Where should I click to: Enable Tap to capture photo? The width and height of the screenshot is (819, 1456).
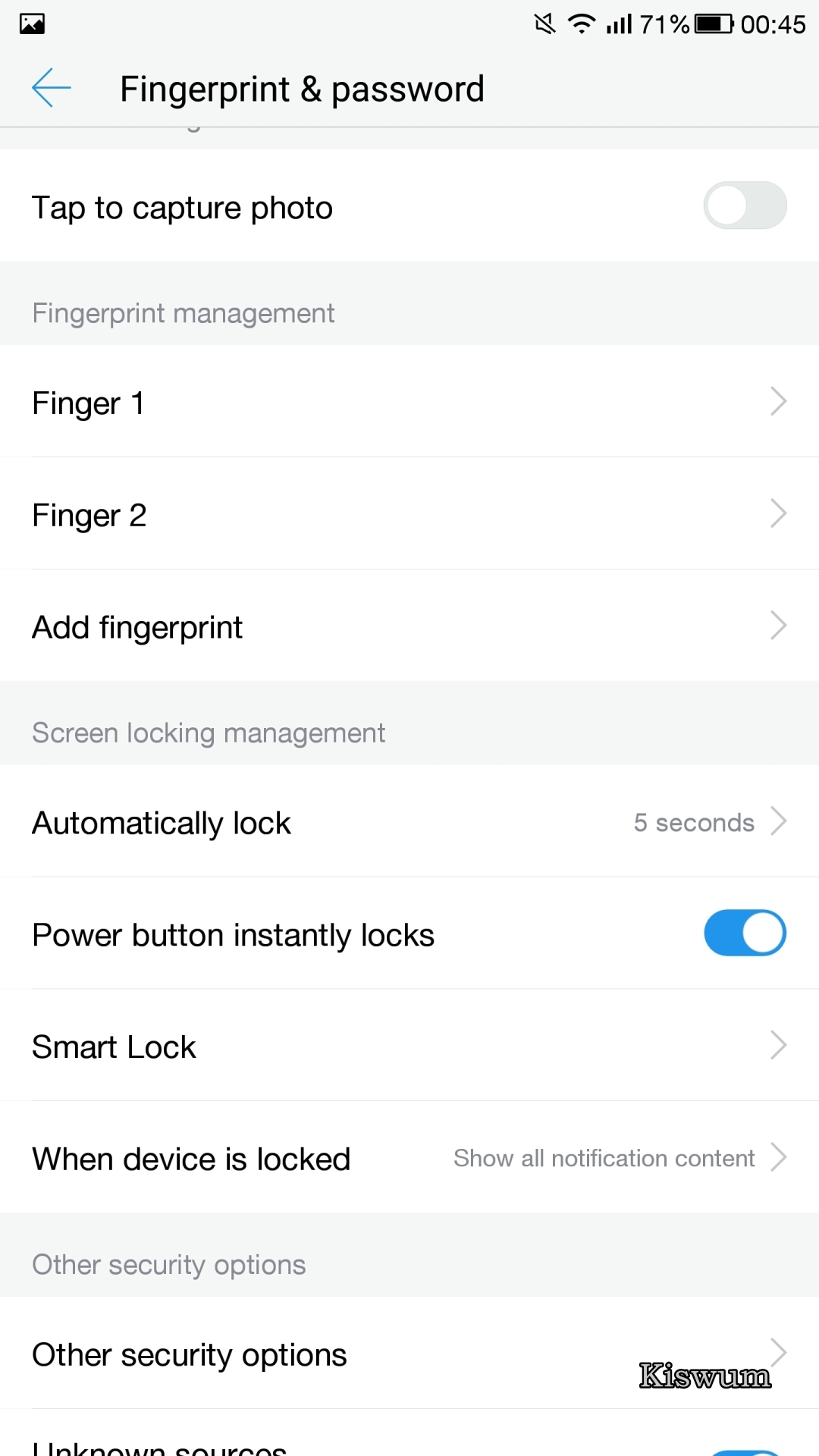coord(745,206)
